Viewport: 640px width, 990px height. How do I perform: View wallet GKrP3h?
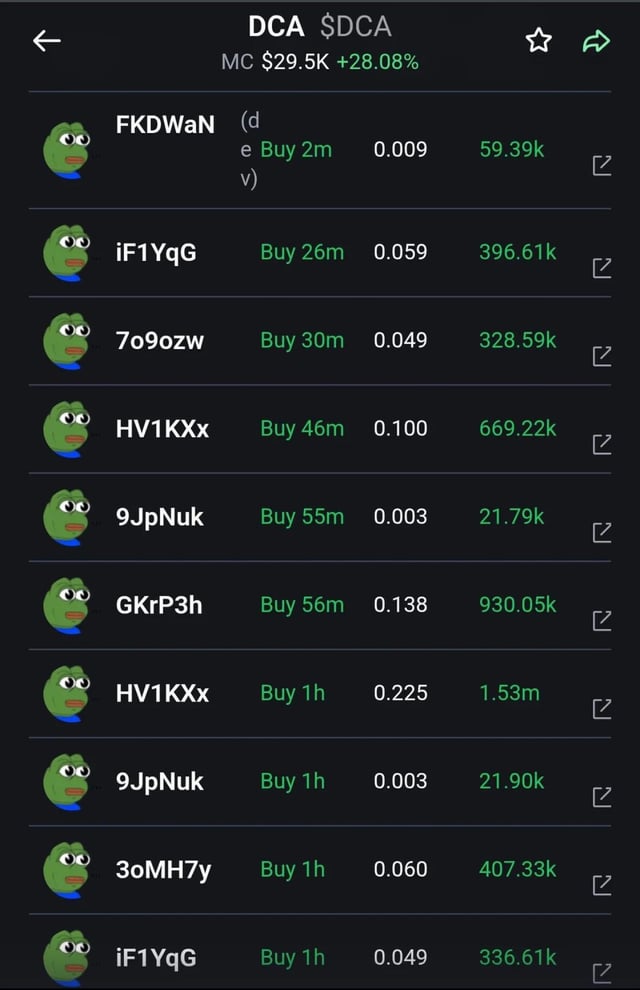(159, 605)
